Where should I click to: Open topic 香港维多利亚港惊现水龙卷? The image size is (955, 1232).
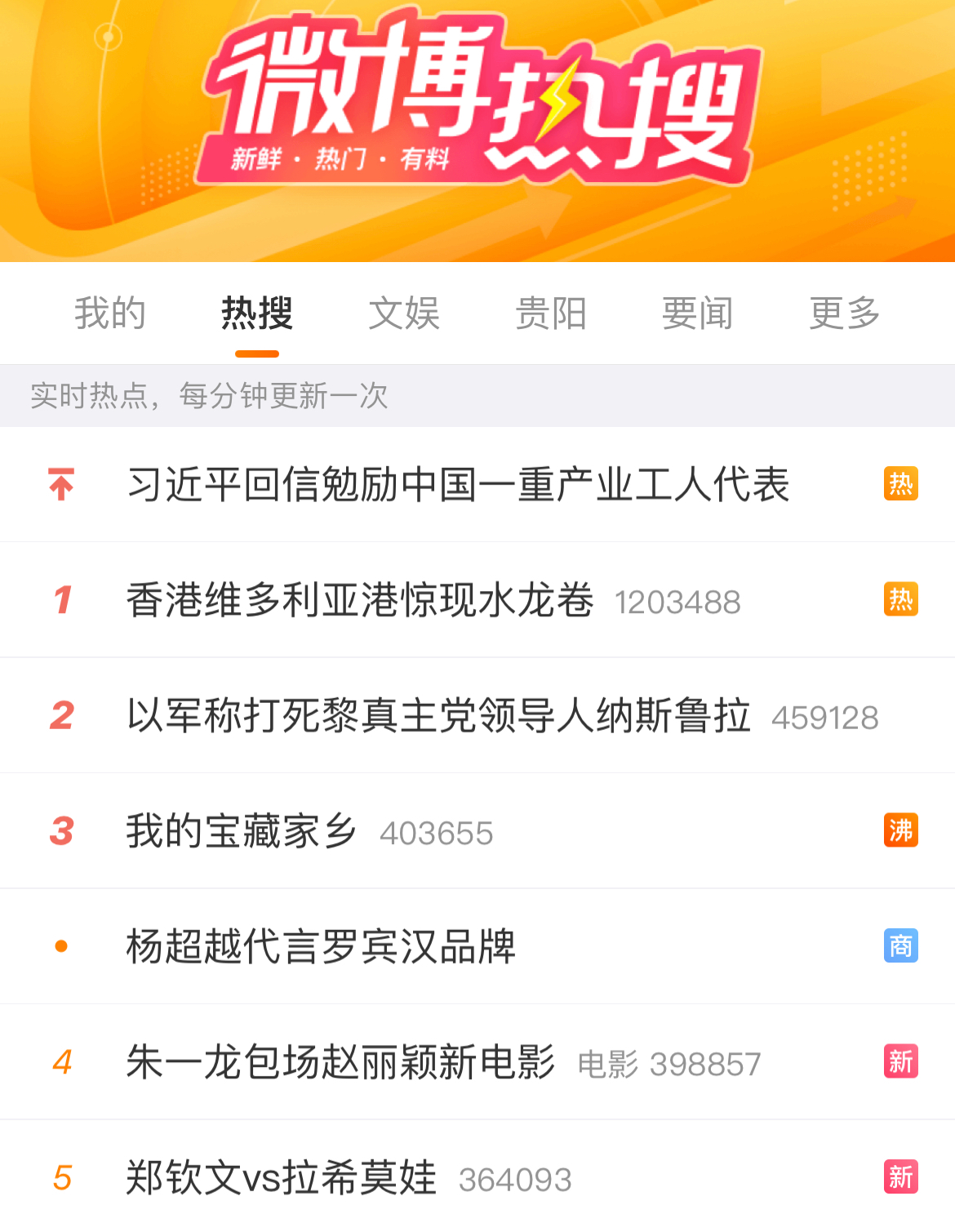tap(360, 601)
